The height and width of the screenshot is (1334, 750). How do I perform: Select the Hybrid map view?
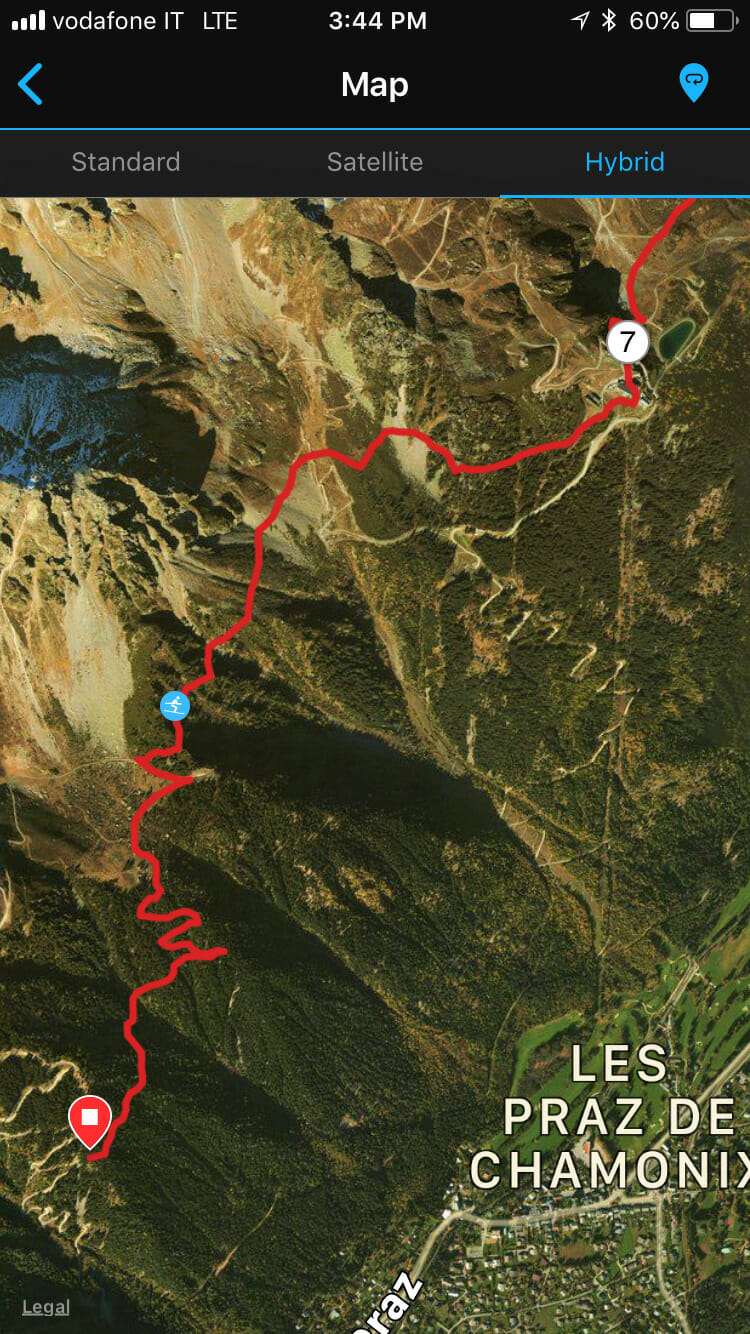coord(625,162)
